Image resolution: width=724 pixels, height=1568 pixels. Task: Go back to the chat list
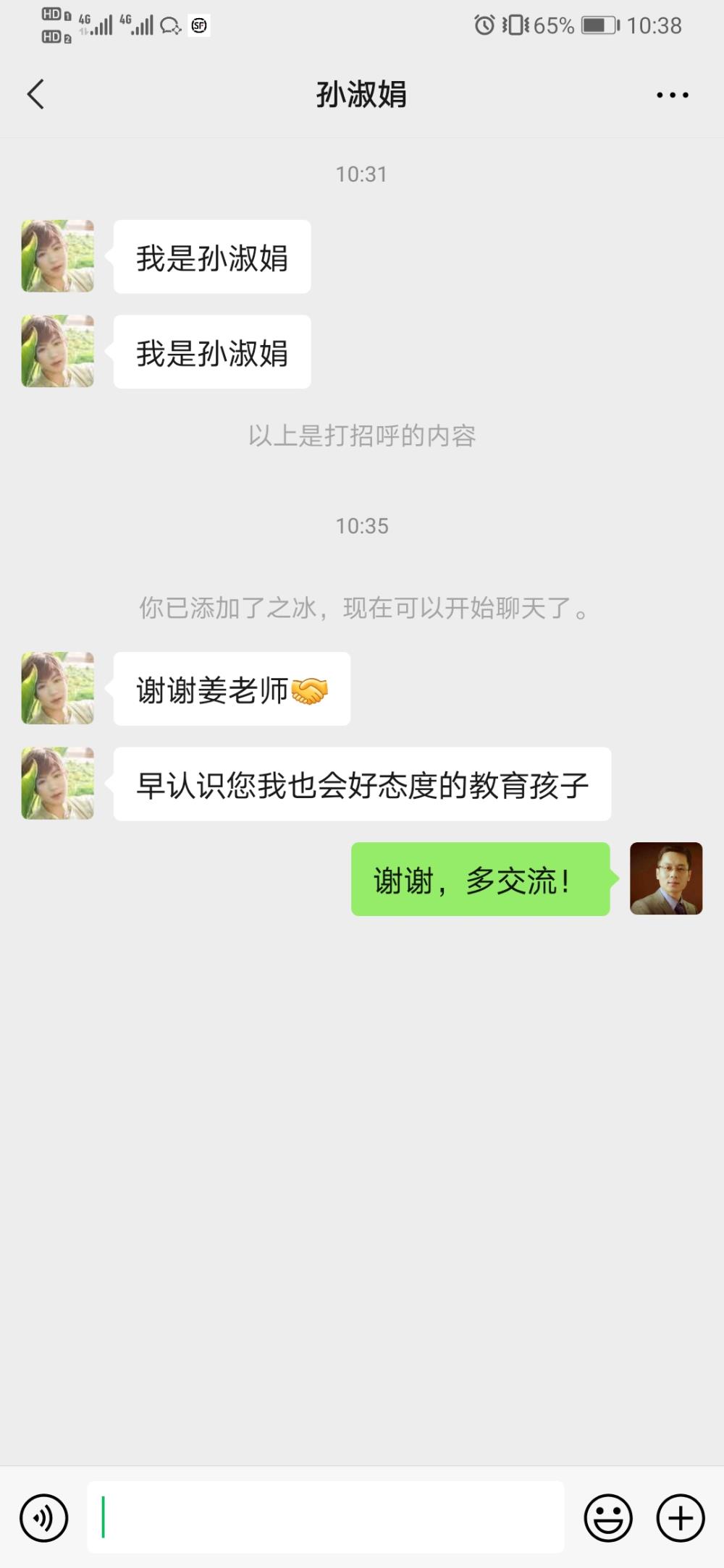36,94
